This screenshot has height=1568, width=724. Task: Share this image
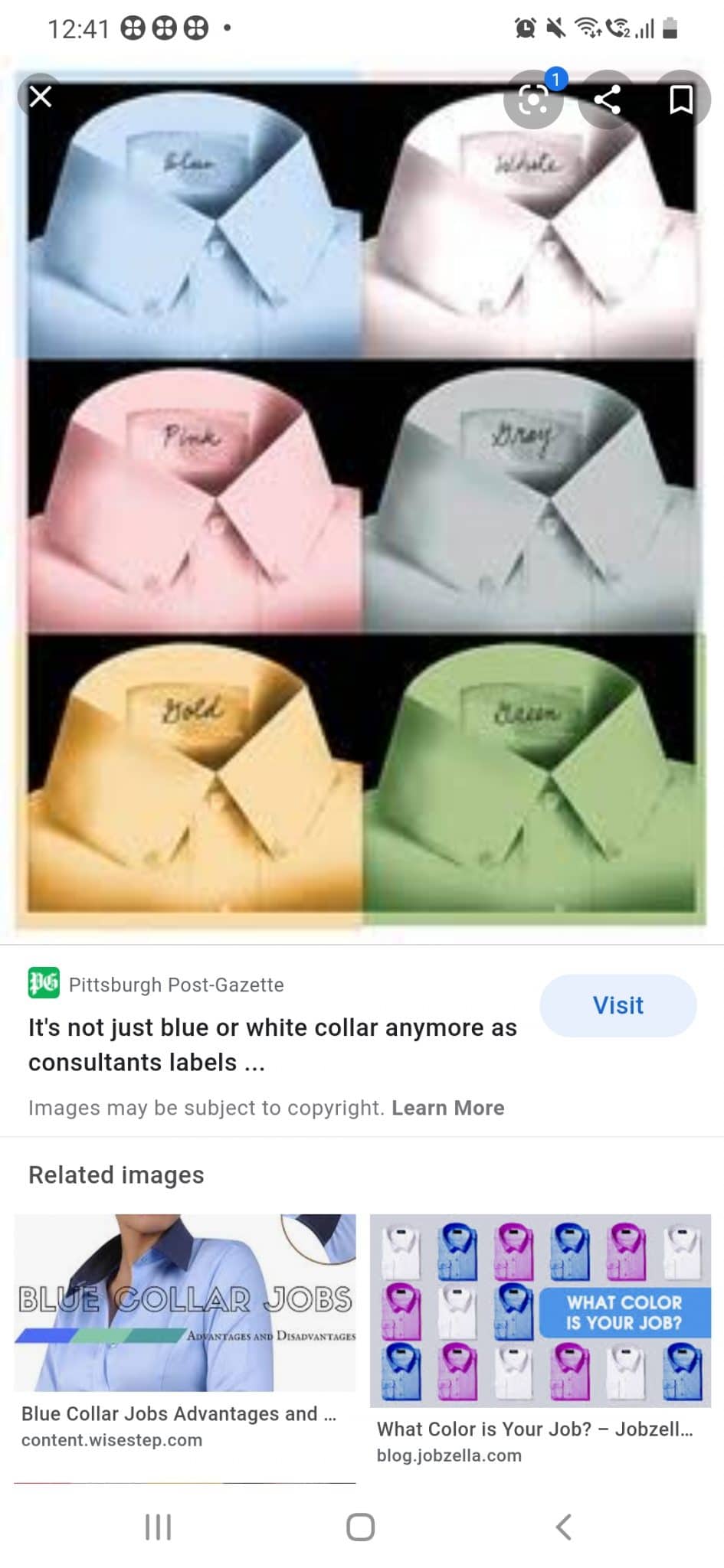[608, 100]
